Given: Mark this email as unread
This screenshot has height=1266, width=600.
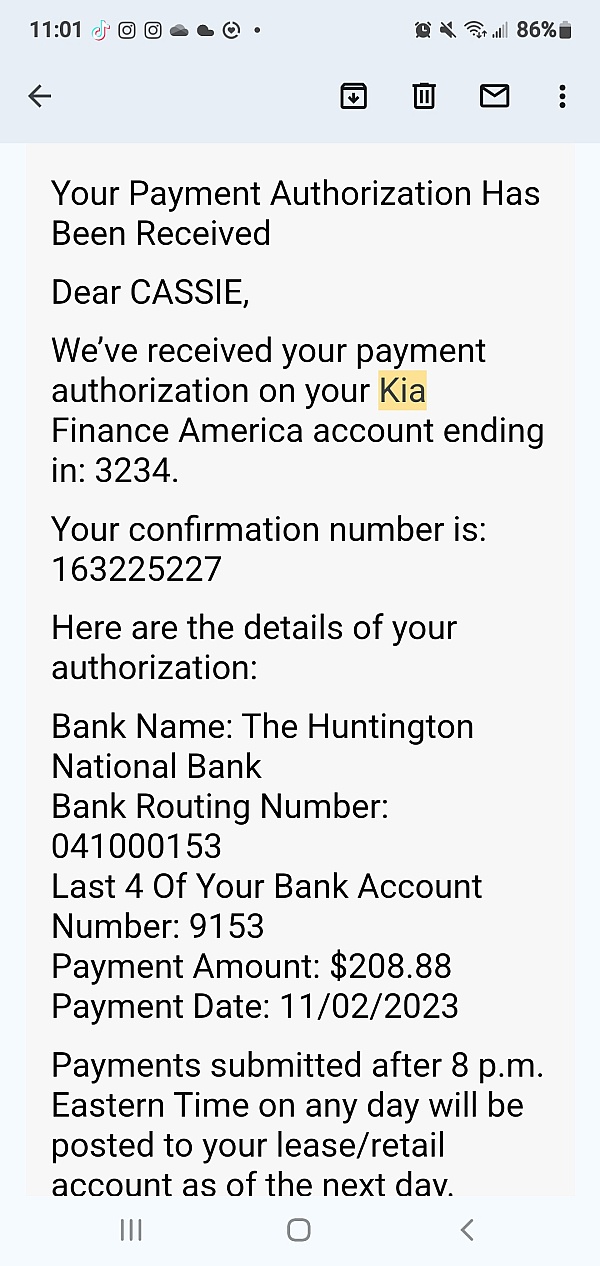Looking at the screenshot, I should click(494, 96).
